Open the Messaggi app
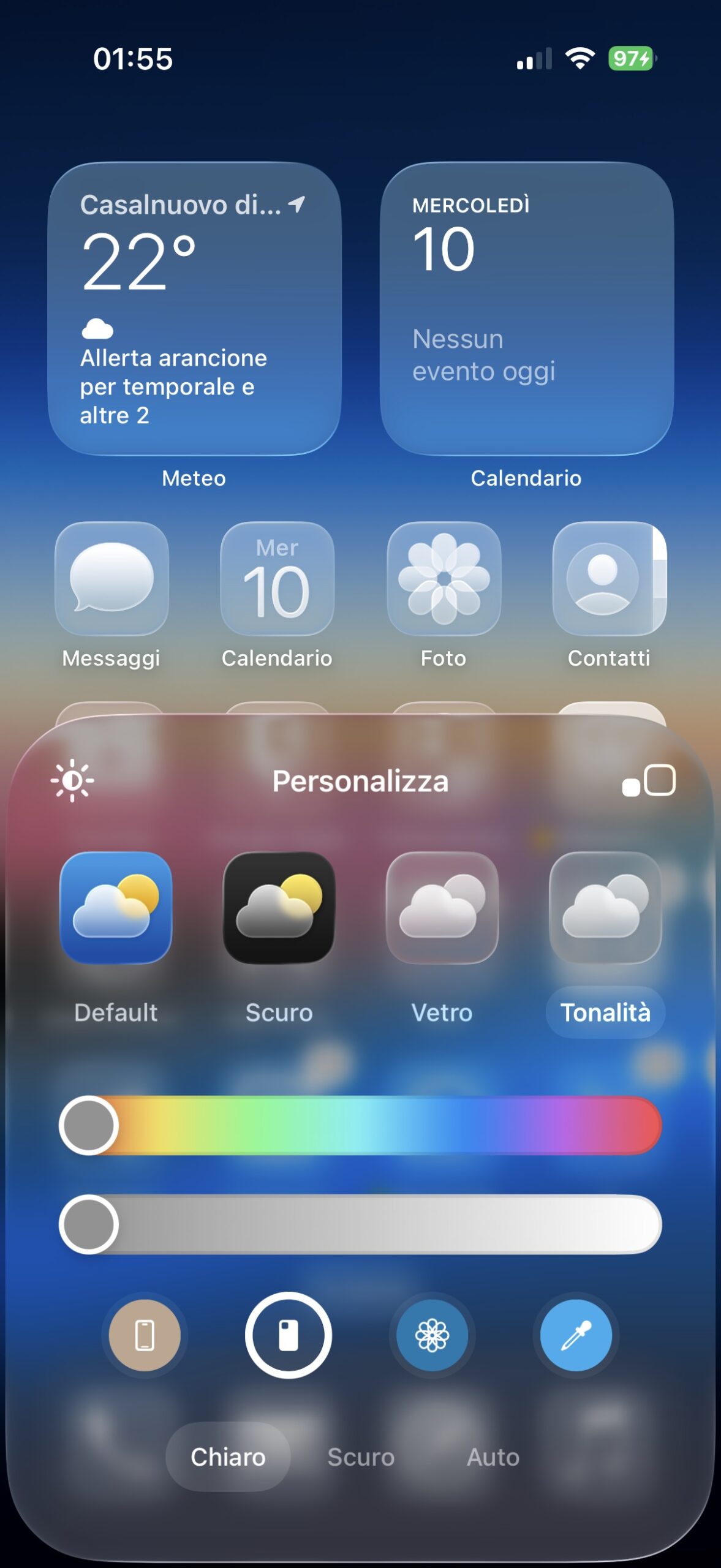The width and height of the screenshot is (721, 1568). click(x=111, y=579)
